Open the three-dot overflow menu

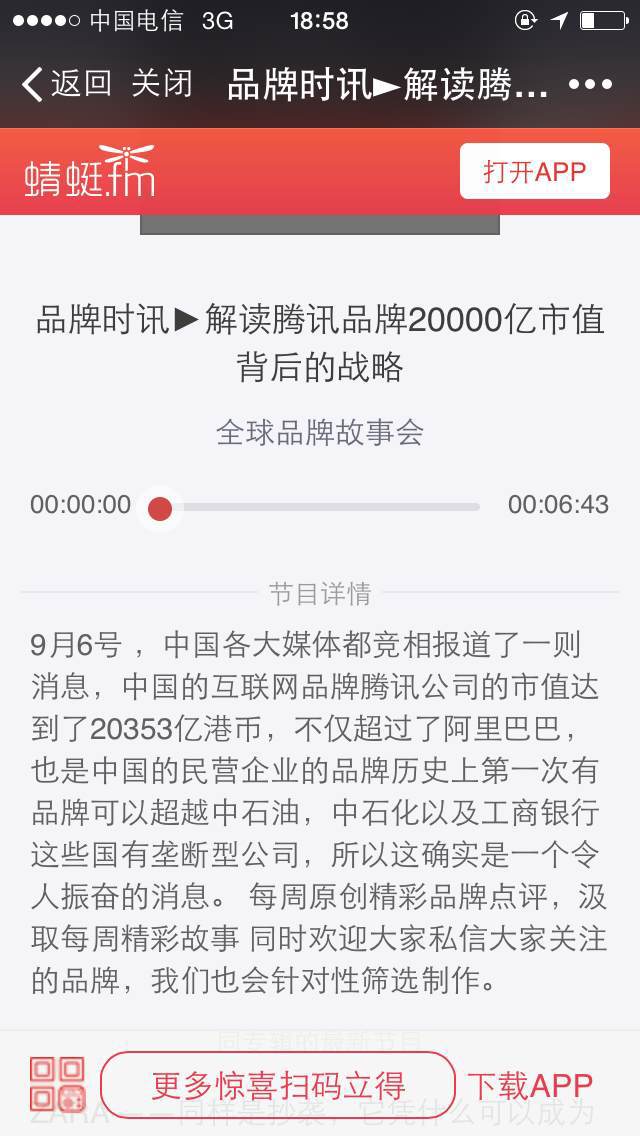coord(590,85)
